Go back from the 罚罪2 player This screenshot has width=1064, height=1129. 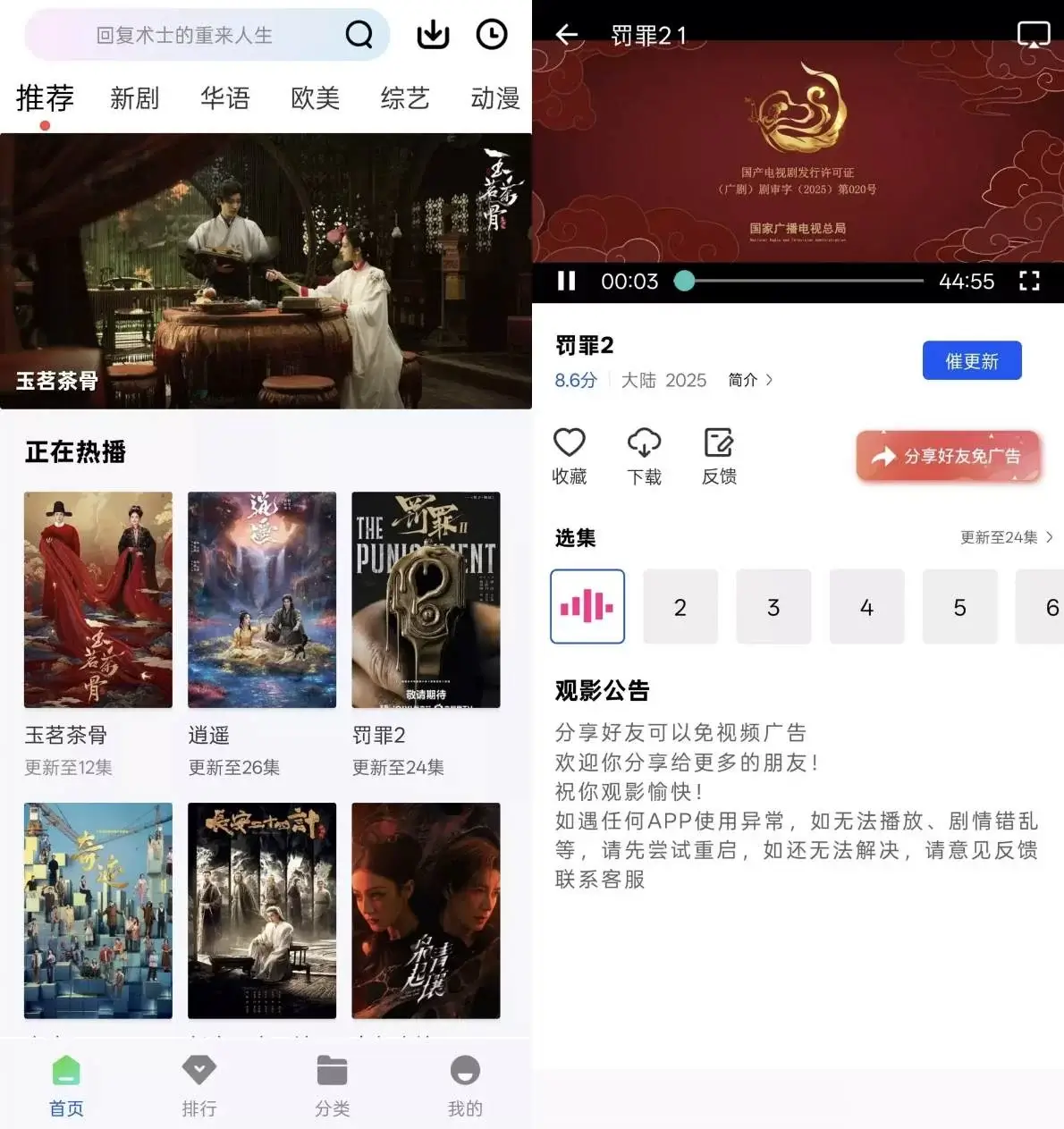tap(567, 35)
